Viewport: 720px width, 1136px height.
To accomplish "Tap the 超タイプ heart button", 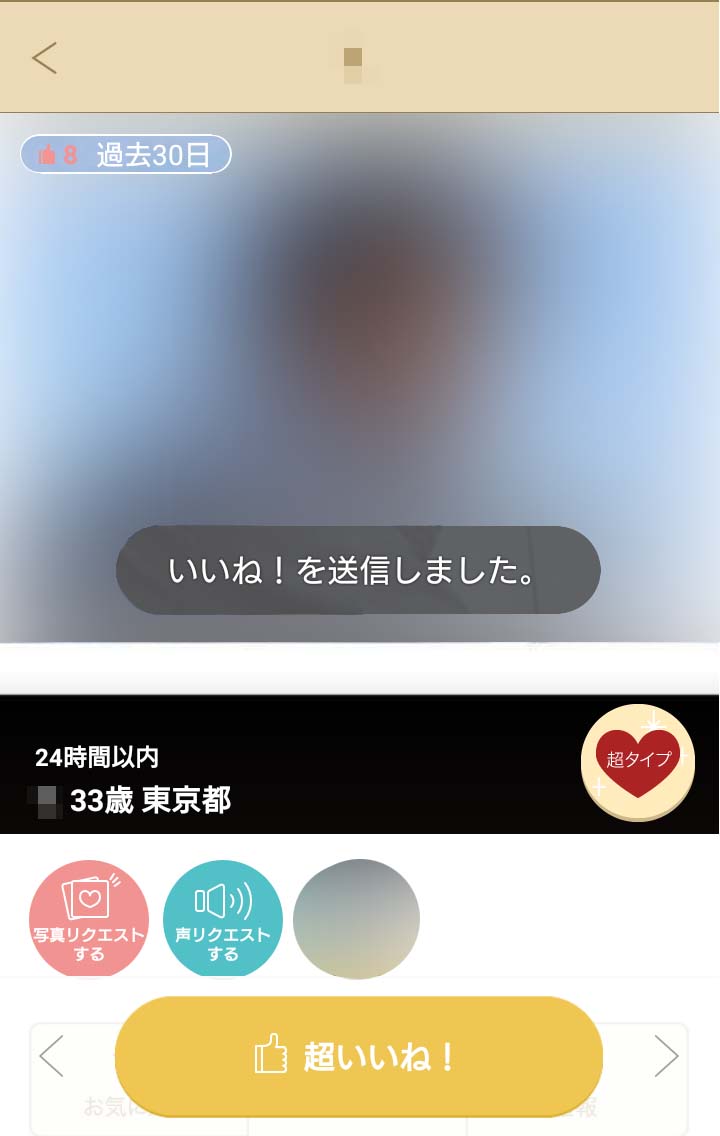I will (637, 761).
